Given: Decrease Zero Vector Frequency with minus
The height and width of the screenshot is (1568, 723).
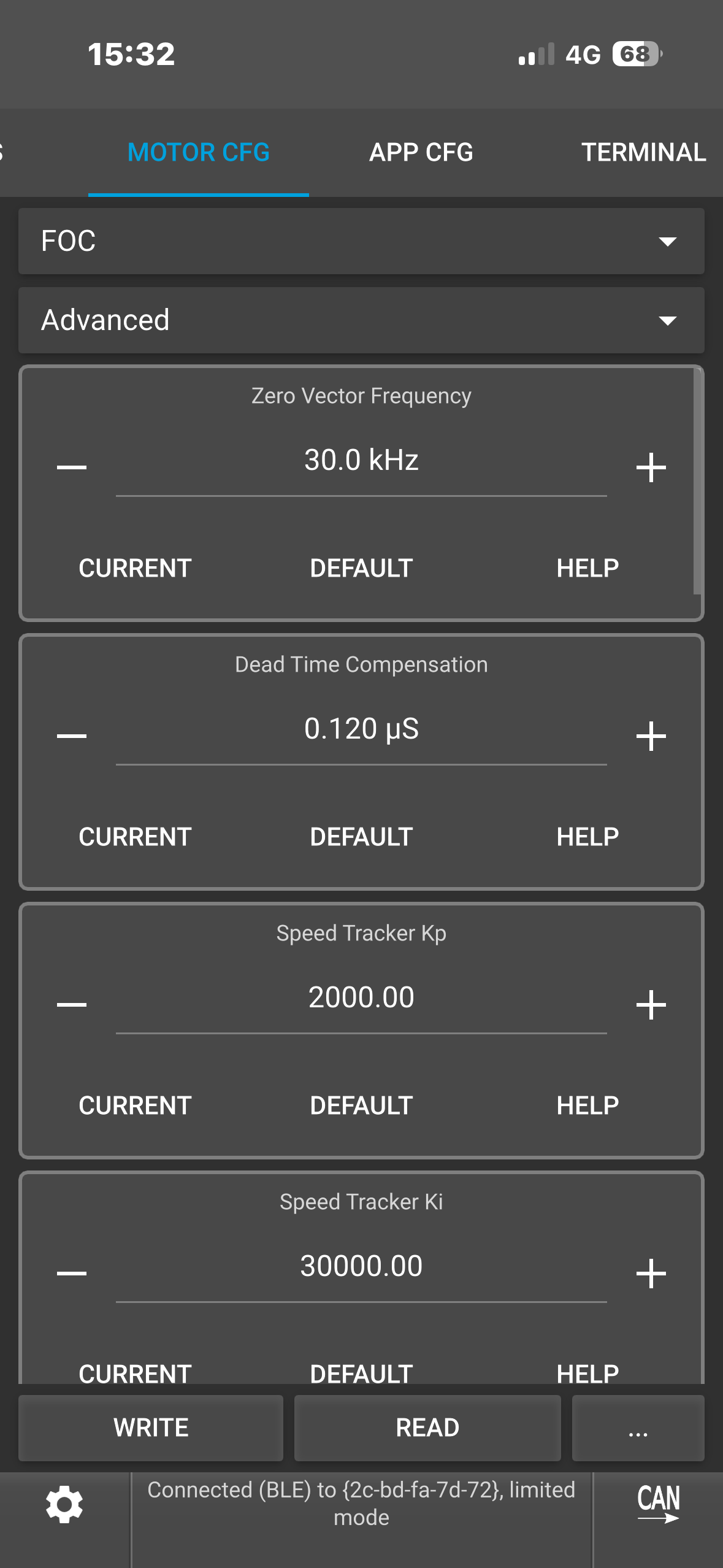Looking at the screenshot, I should coord(72,468).
